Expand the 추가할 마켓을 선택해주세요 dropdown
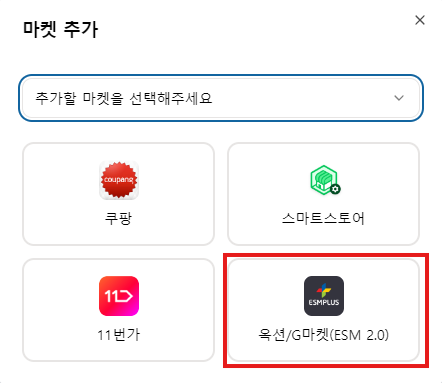 click(221, 98)
